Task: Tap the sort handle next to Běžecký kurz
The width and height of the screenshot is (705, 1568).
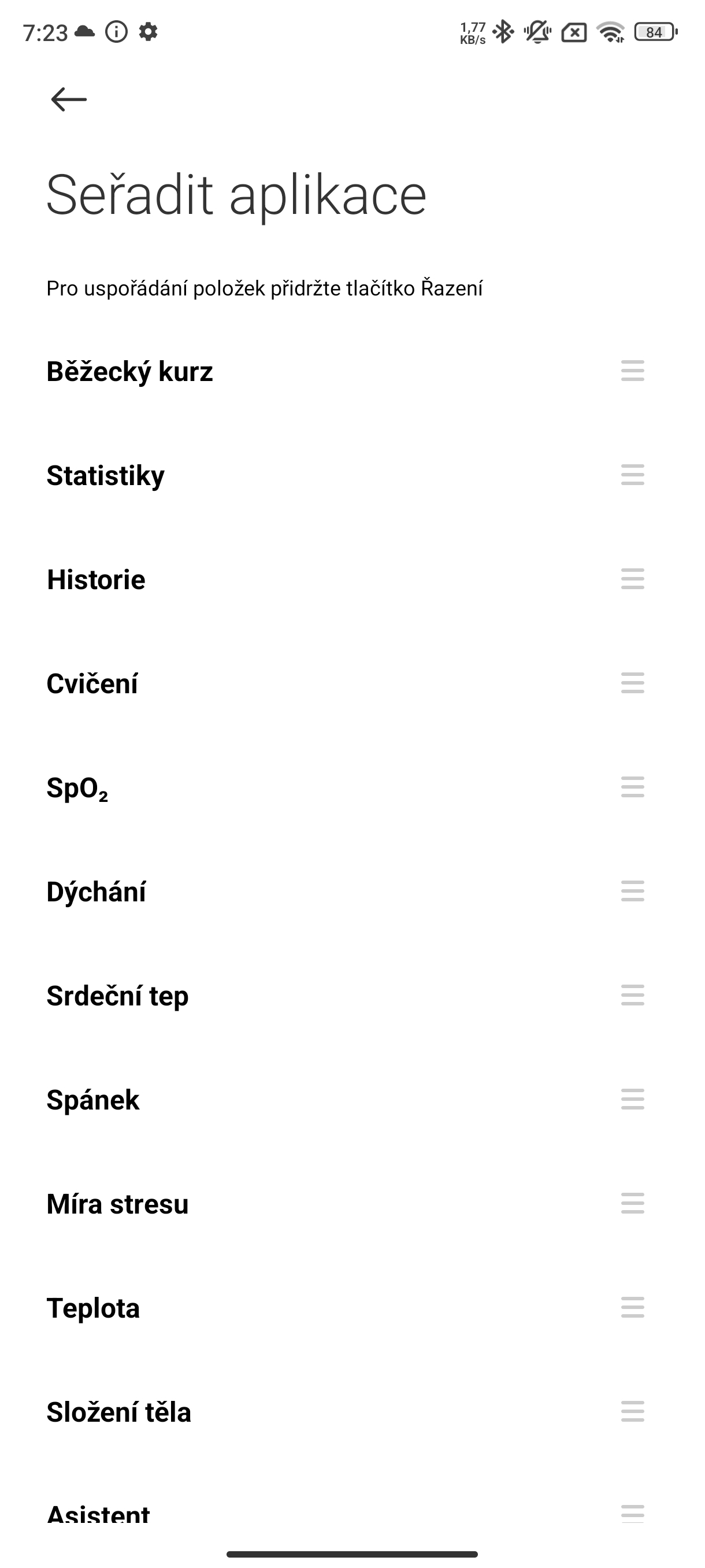Action: click(x=632, y=371)
